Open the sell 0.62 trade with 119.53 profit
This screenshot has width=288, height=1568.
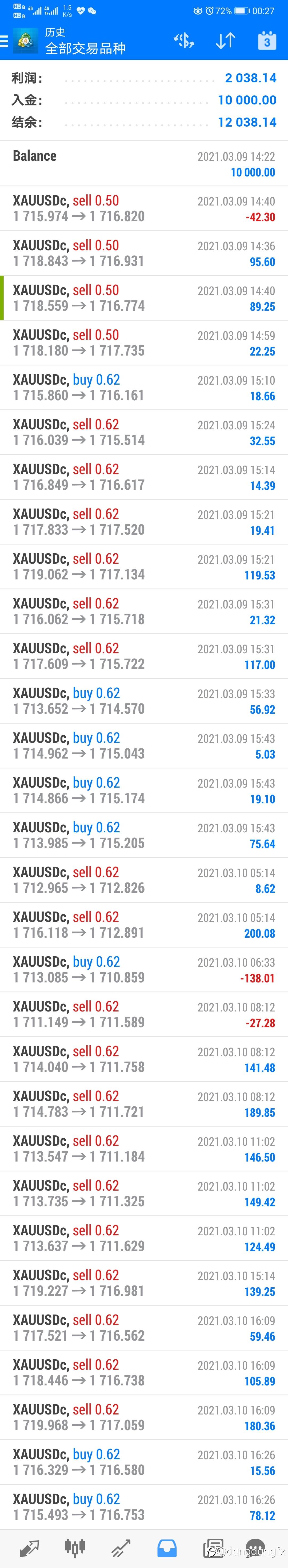[x=144, y=566]
